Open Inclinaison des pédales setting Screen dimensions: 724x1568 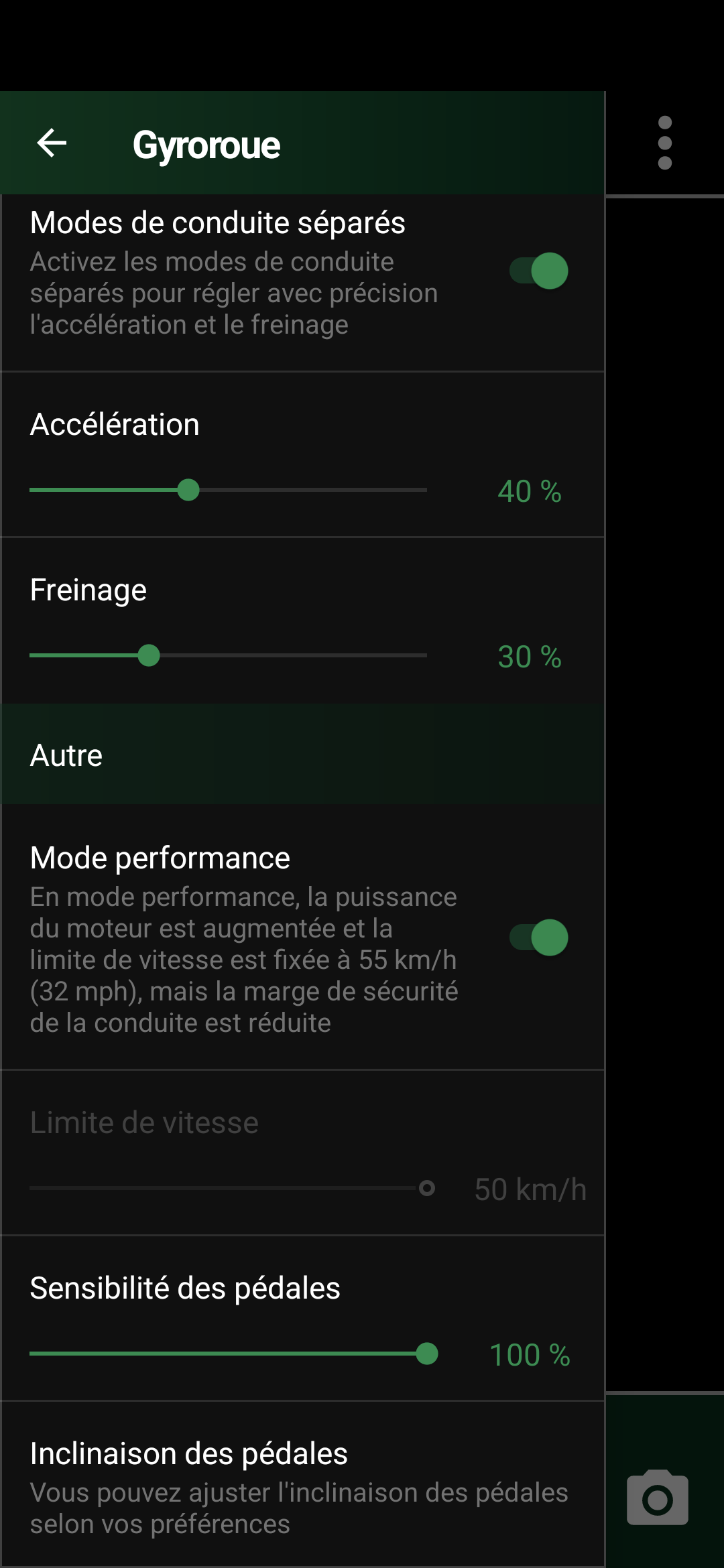coord(303,1486)
